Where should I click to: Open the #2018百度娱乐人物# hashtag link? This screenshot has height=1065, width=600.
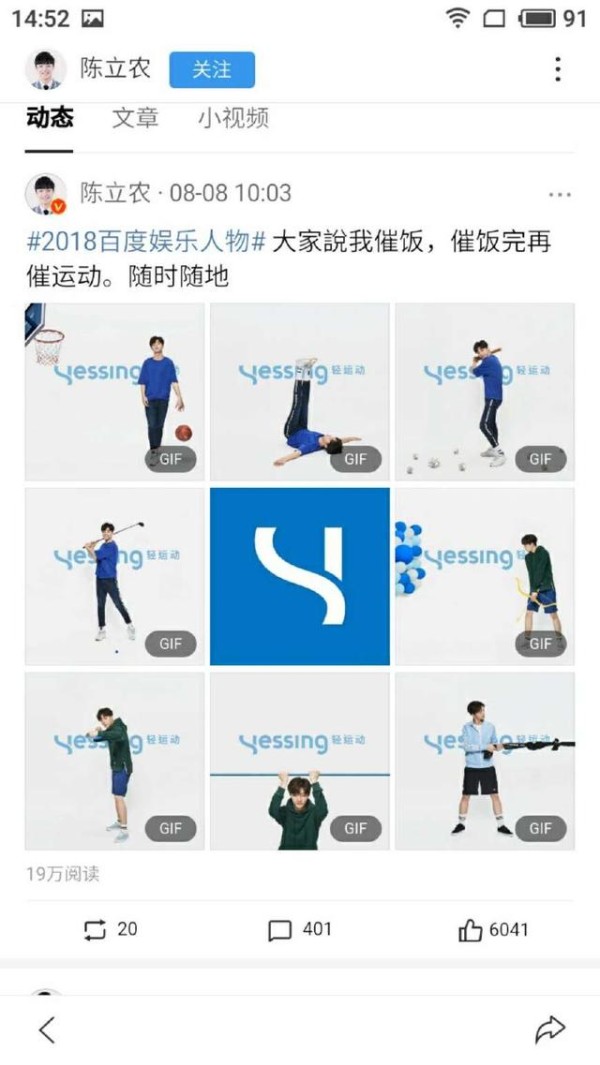pyautogui.click(x=145, y=242)
